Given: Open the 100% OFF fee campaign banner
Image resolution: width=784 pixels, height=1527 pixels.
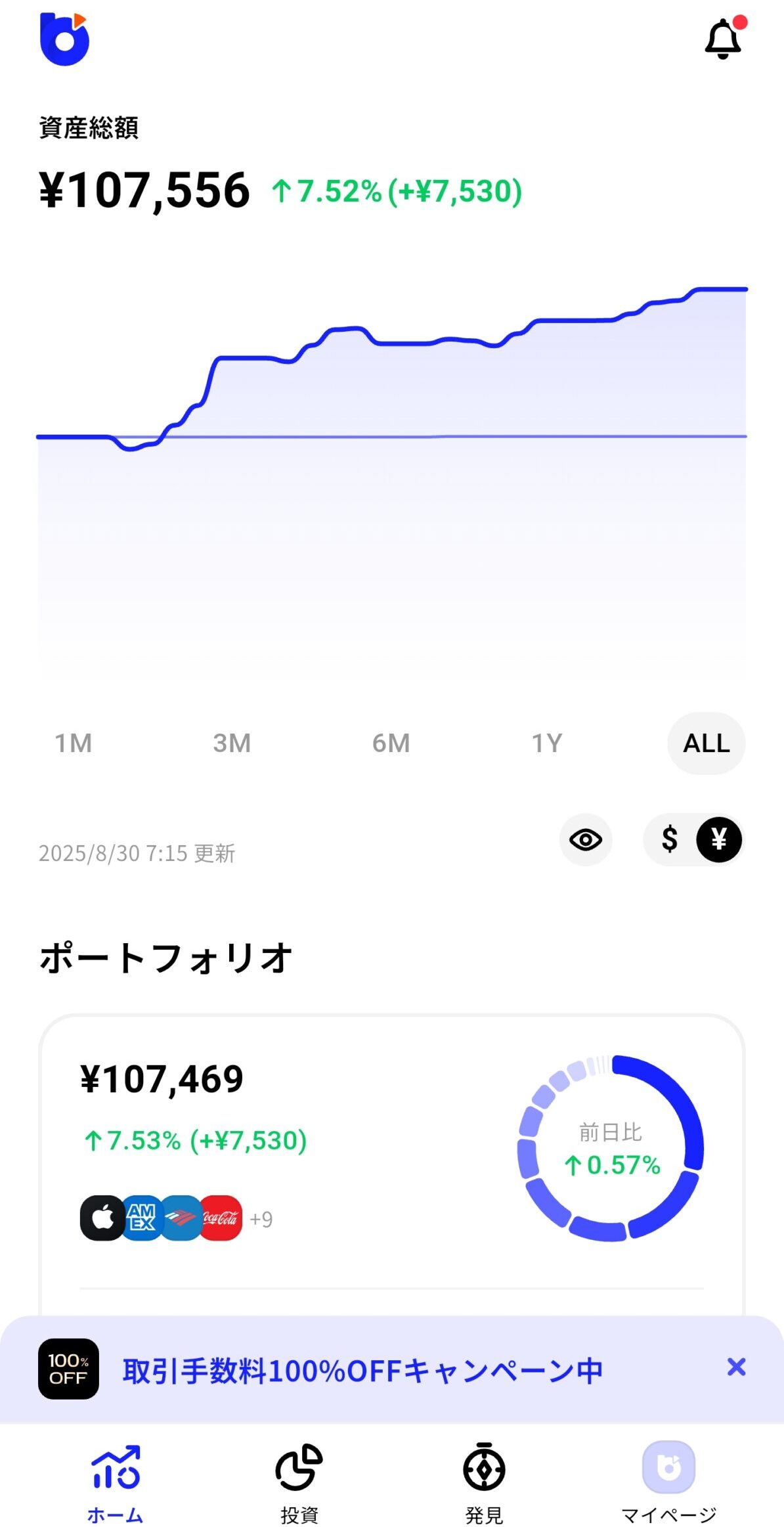Looking at the screenshot, I should pos(362,1371).
